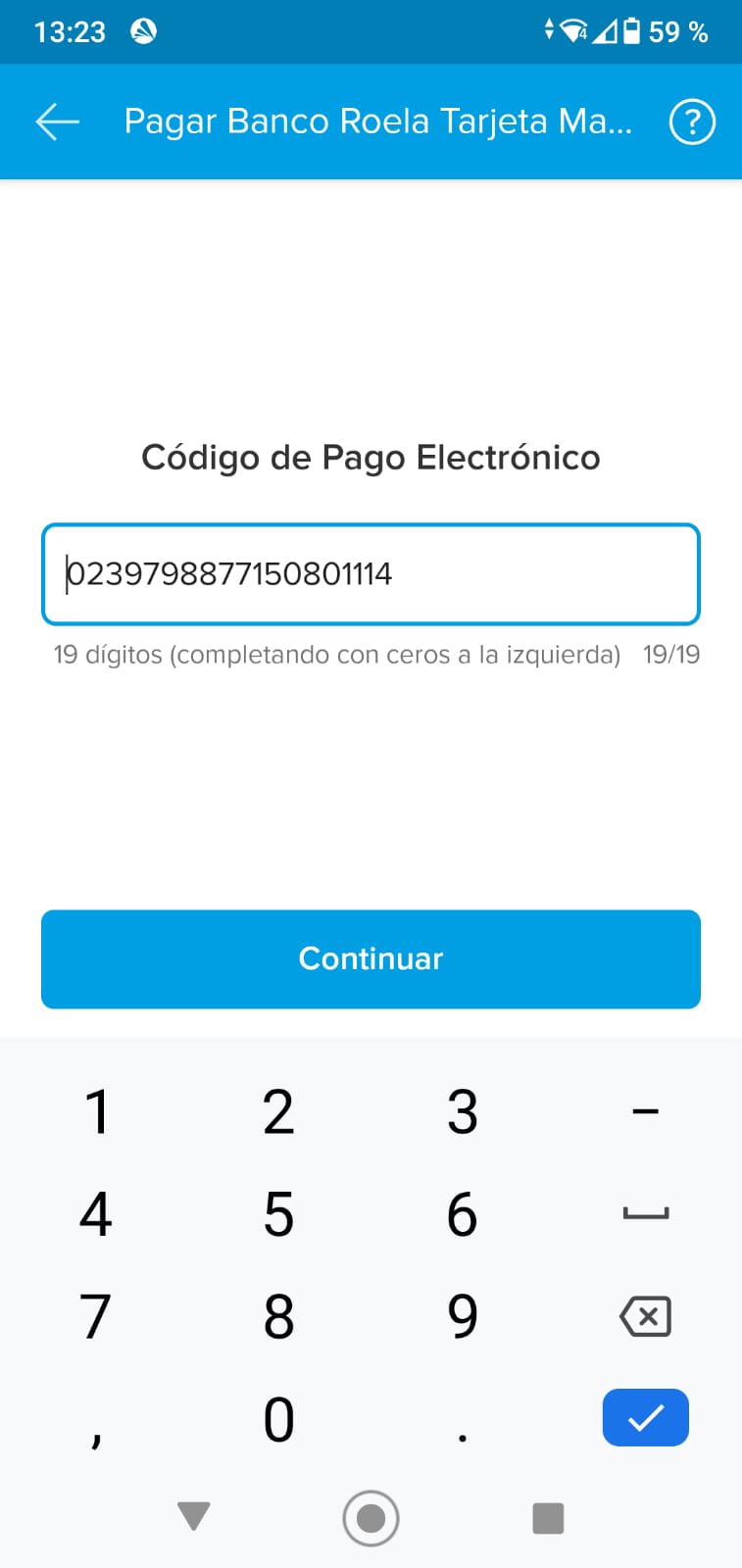The width and height of the screenshot is (742, 1568).
Task: Type digit 5 on the keypad
Action: [x=278, y=1214]
